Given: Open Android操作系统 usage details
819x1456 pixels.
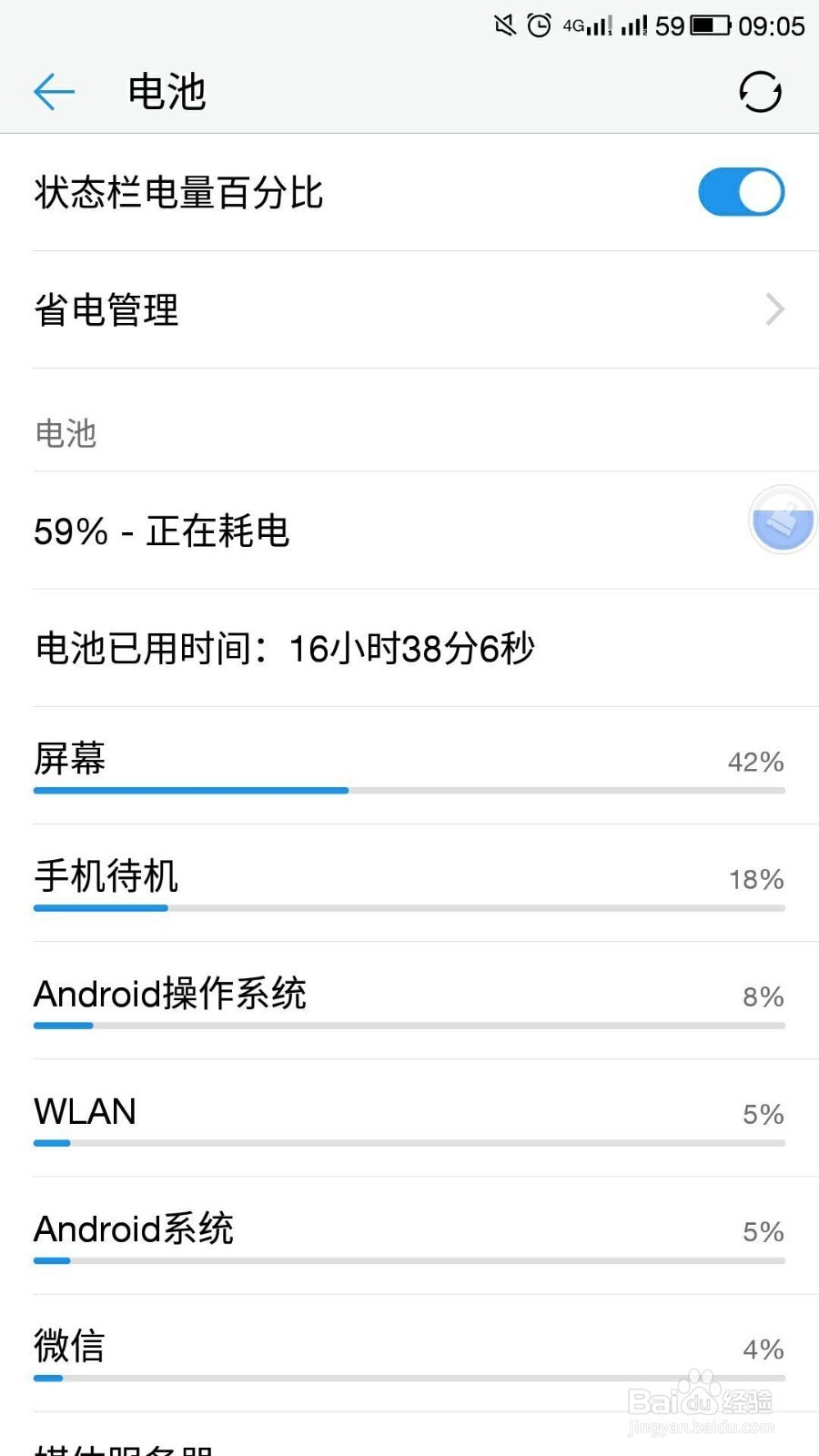Looking at the screenshot, I should point(409,1000).
